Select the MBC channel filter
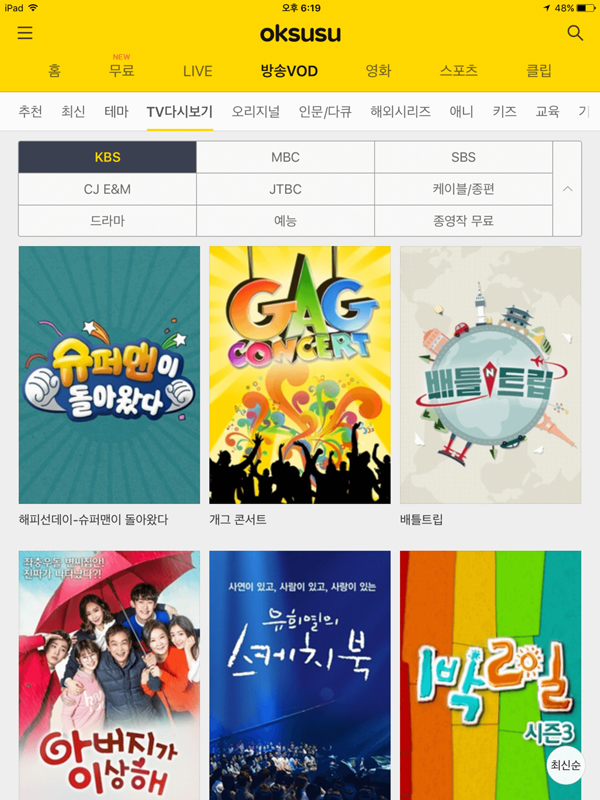Screen dimensions: 600x800 285,157
